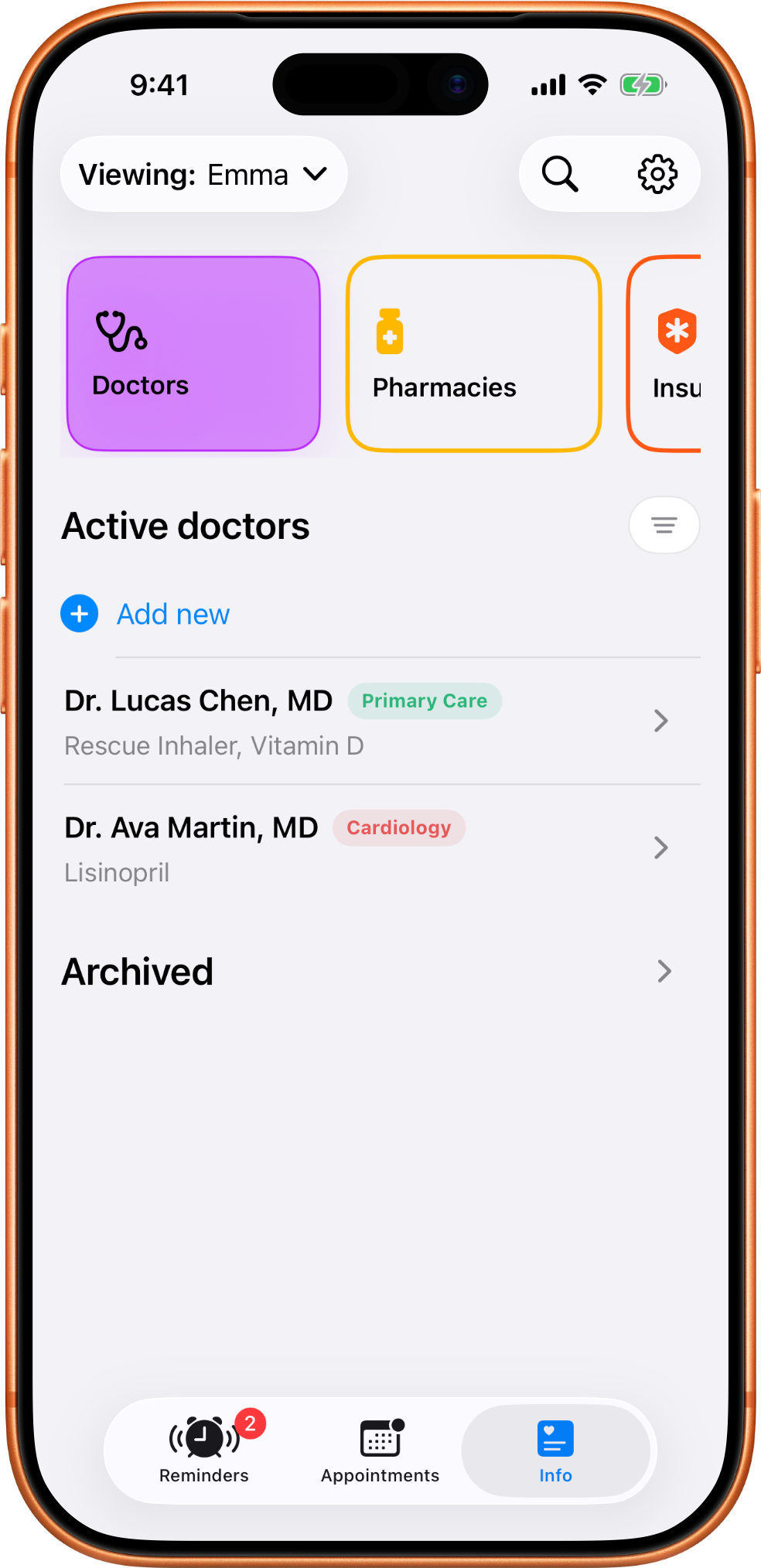Image resolution: width=761 pixels, height=1568 pixels.
Task: Open Reminders via the alarm clock icon
Action: 203,1437
